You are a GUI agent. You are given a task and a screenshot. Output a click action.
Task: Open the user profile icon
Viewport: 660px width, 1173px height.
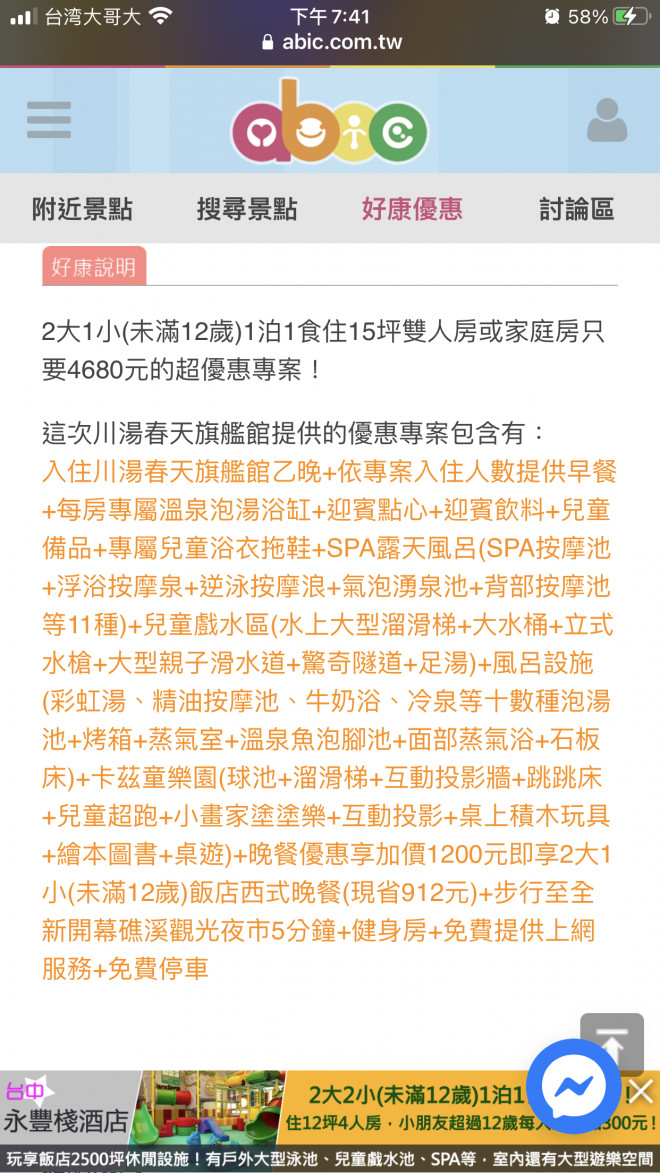tap(607, 120)
